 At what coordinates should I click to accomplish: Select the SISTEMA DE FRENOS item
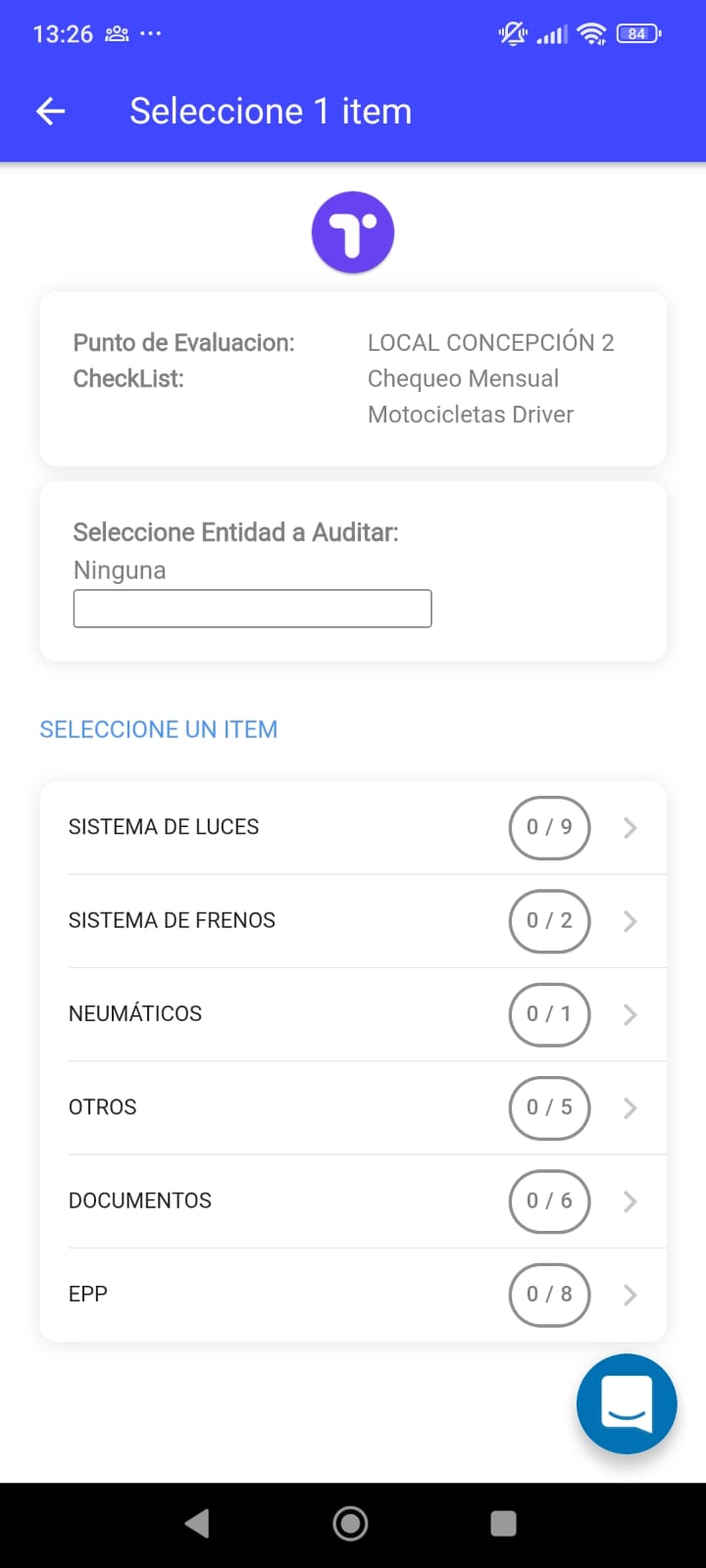click(x=353, y=920)
